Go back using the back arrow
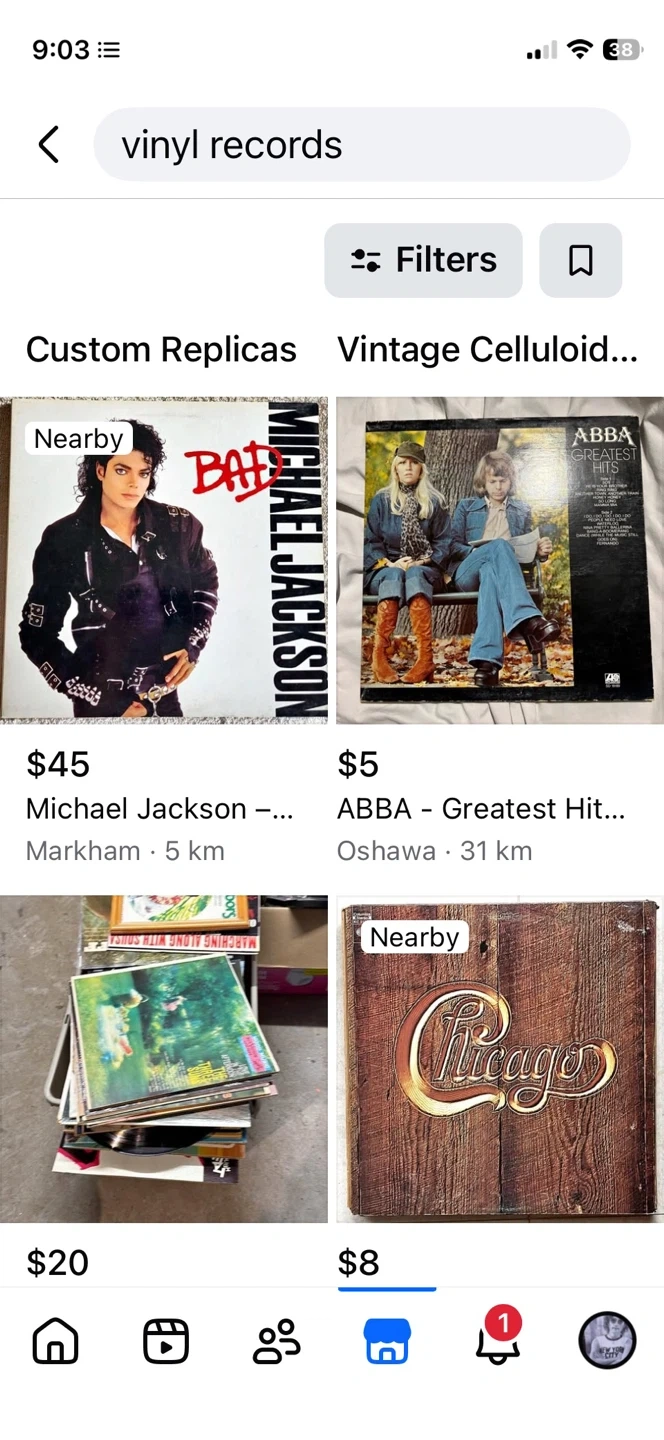The image size is (664, 1440). [x=48, y=145]
